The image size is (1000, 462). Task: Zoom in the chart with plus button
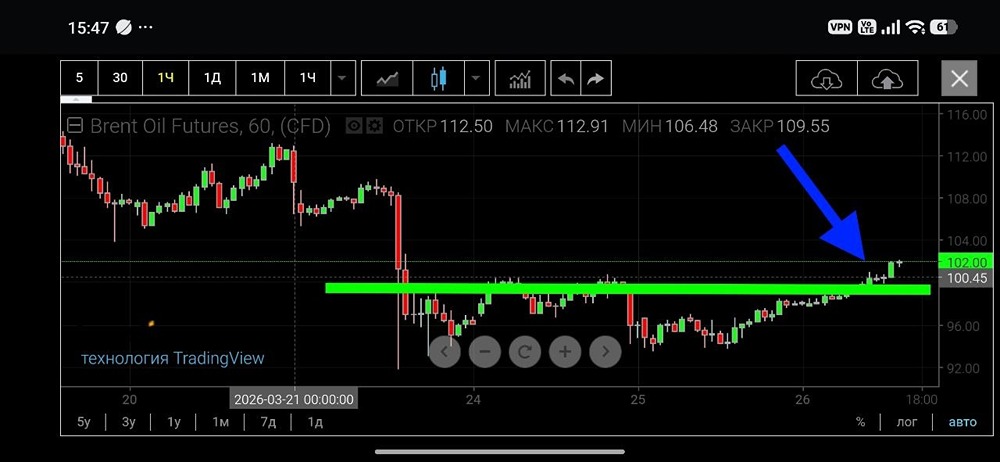coord(565,351)
